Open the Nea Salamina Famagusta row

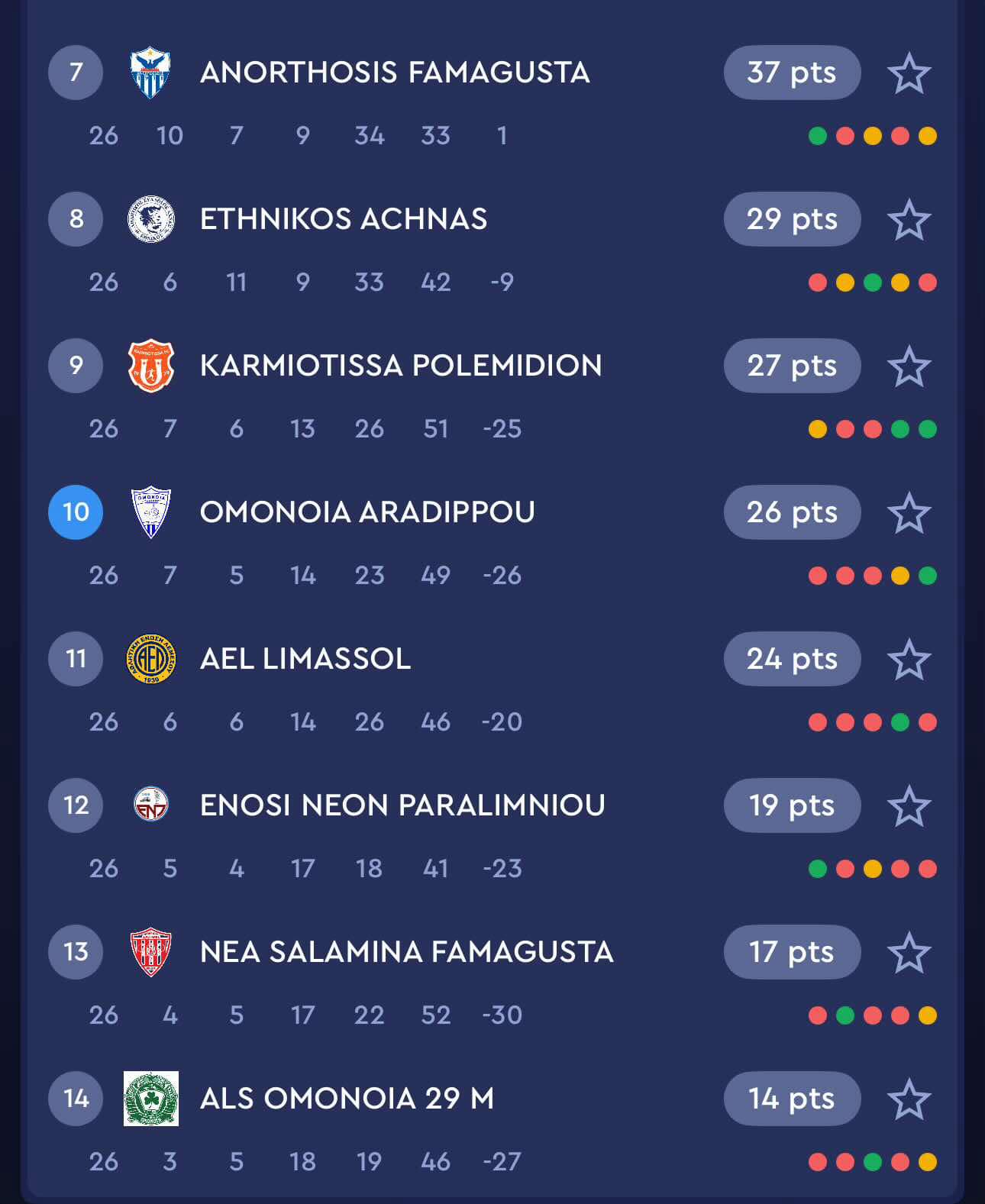tap(406, 952)
